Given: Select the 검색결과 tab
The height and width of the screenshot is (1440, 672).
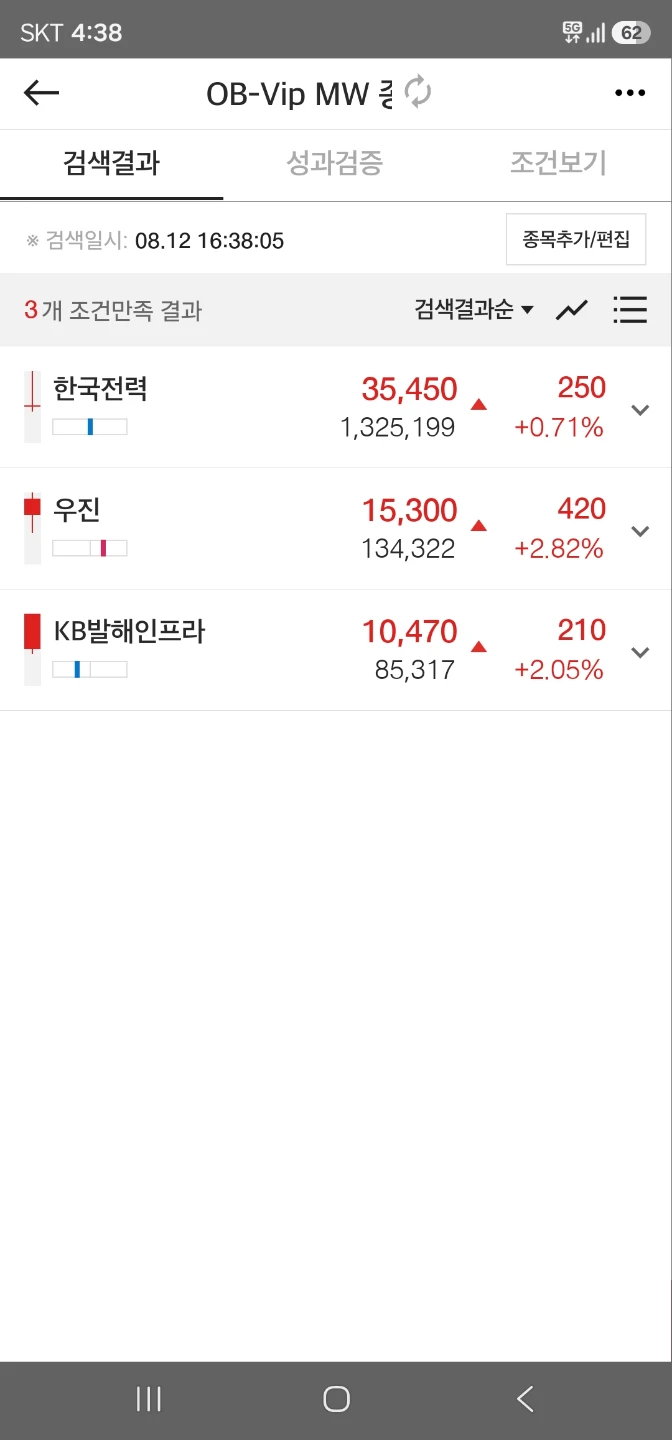Looking at the screenshot, I should pos(111,163).
